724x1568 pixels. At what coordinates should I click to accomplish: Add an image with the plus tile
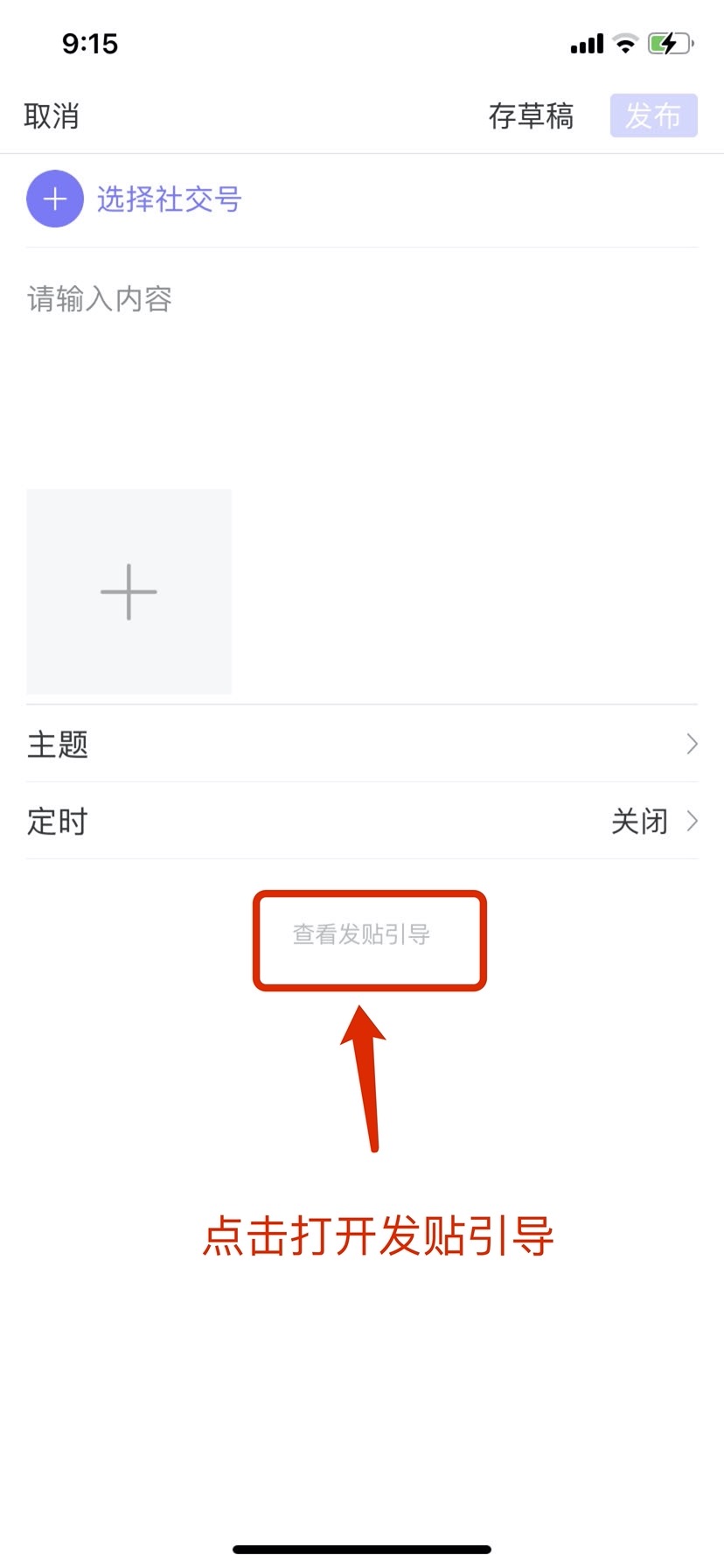129,591
